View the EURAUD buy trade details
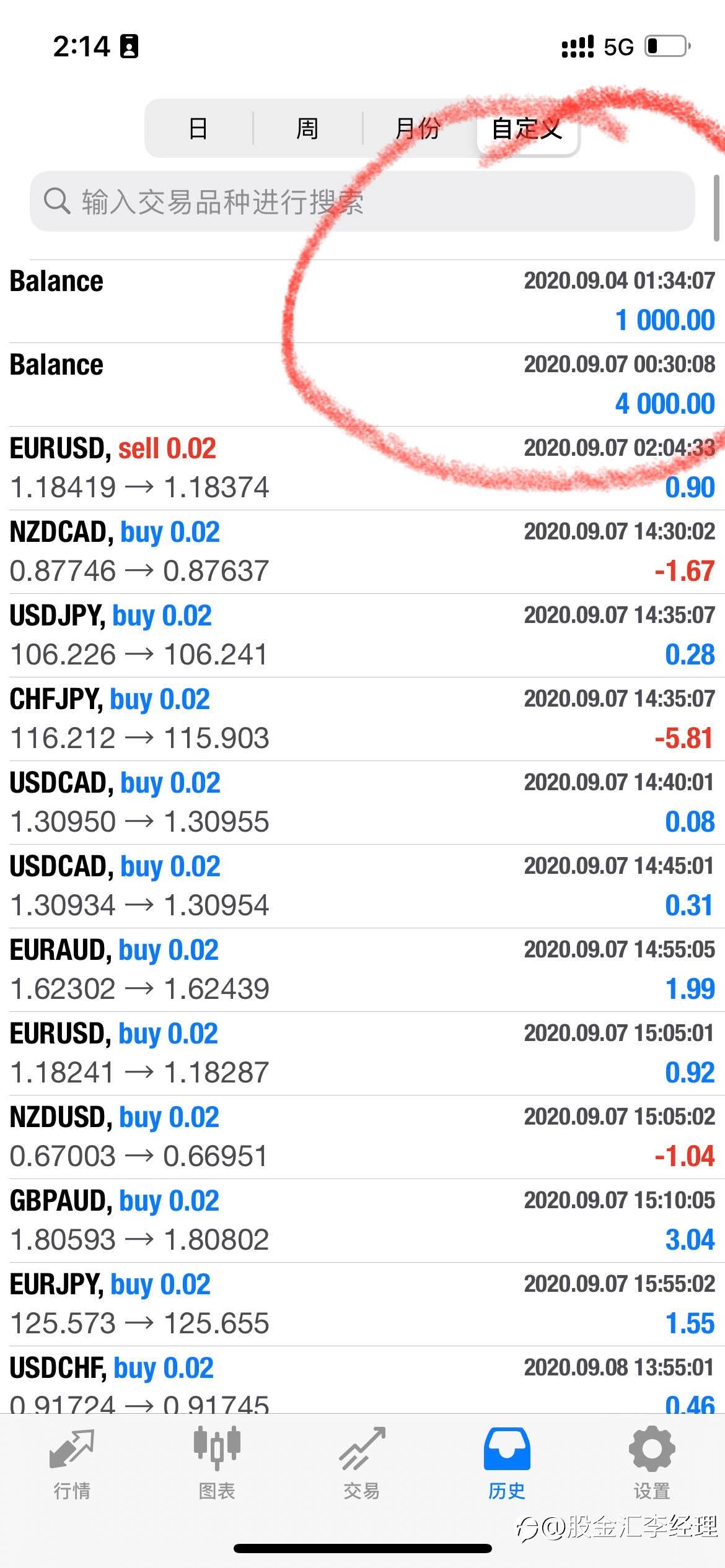 [x=362, y=970]
